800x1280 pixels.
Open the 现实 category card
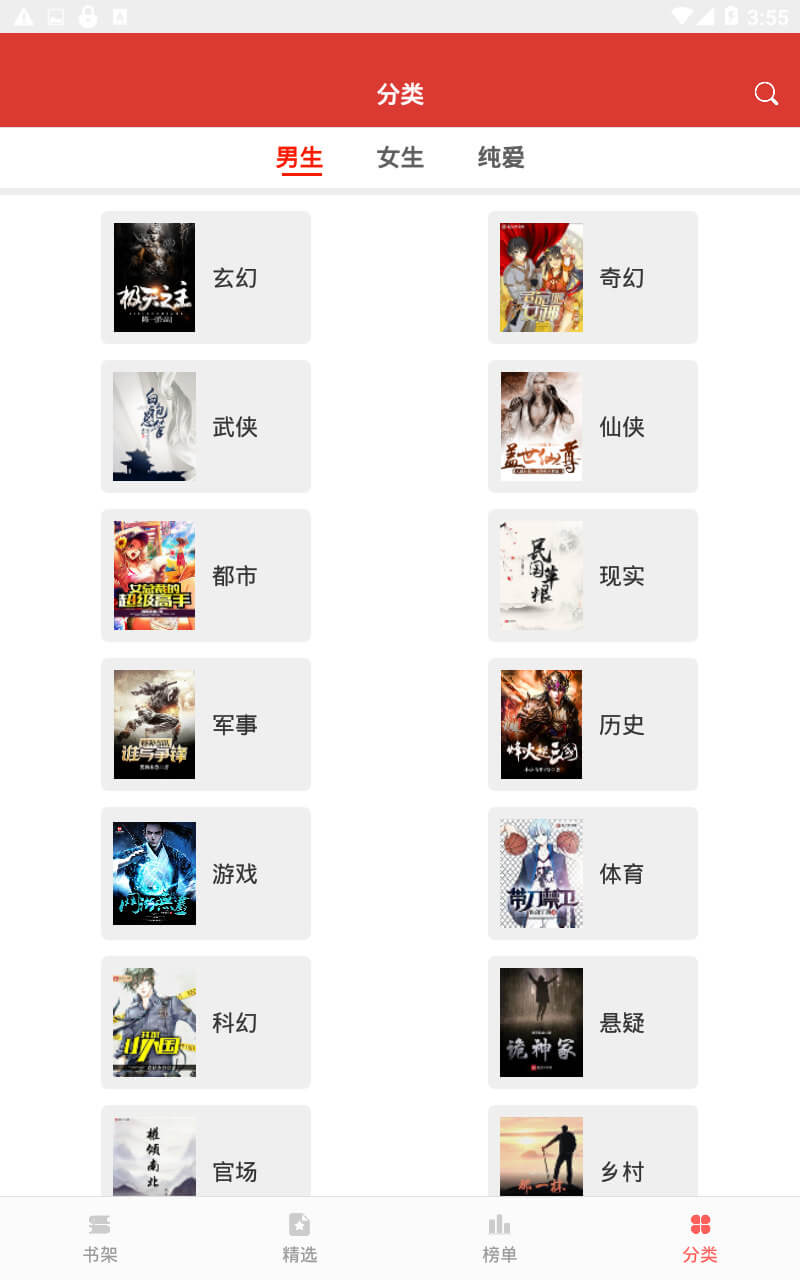click(x=593, y=575)
